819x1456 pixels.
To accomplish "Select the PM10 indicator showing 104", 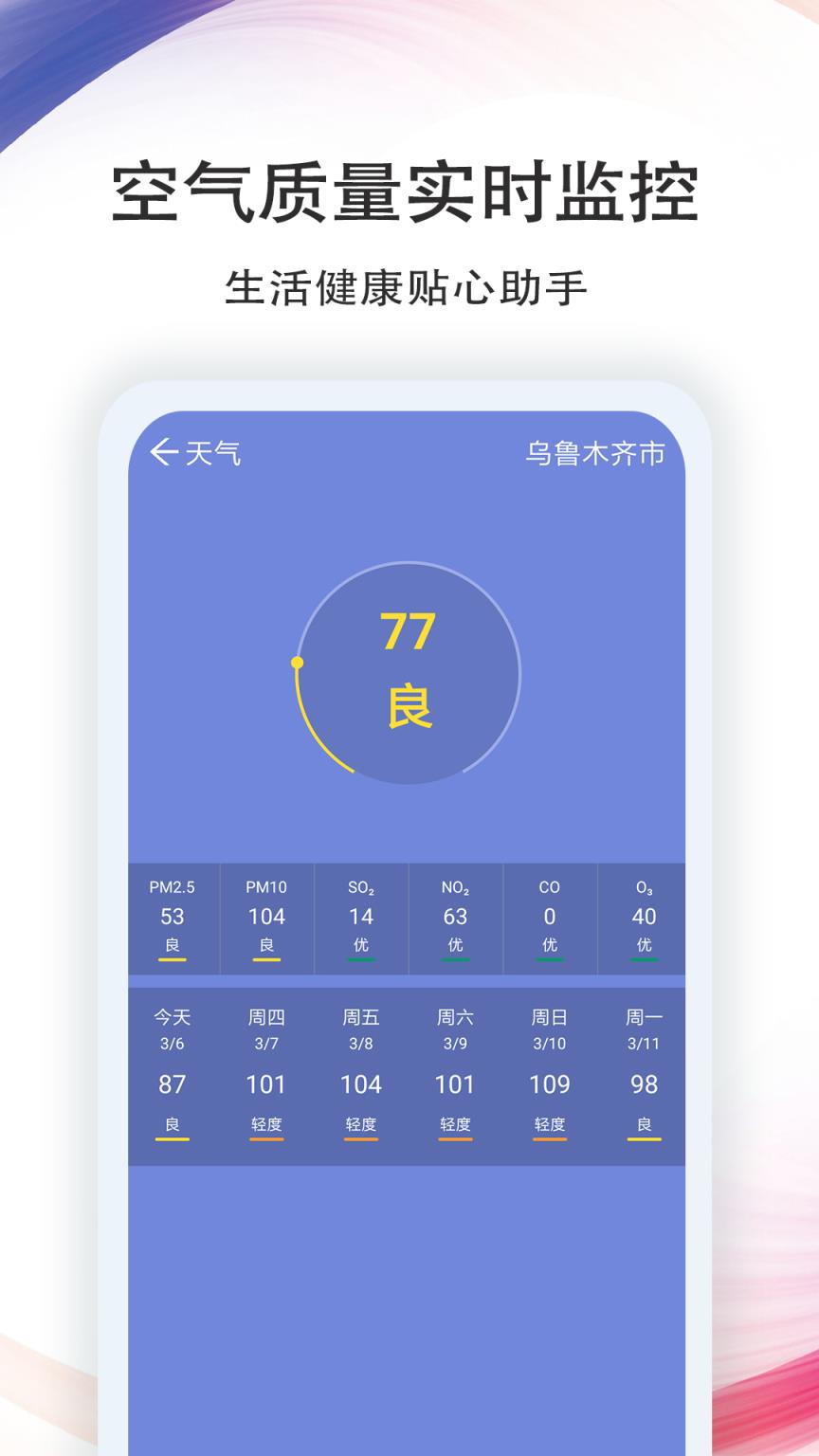I will pyautogui.click(x=268, y=918).
